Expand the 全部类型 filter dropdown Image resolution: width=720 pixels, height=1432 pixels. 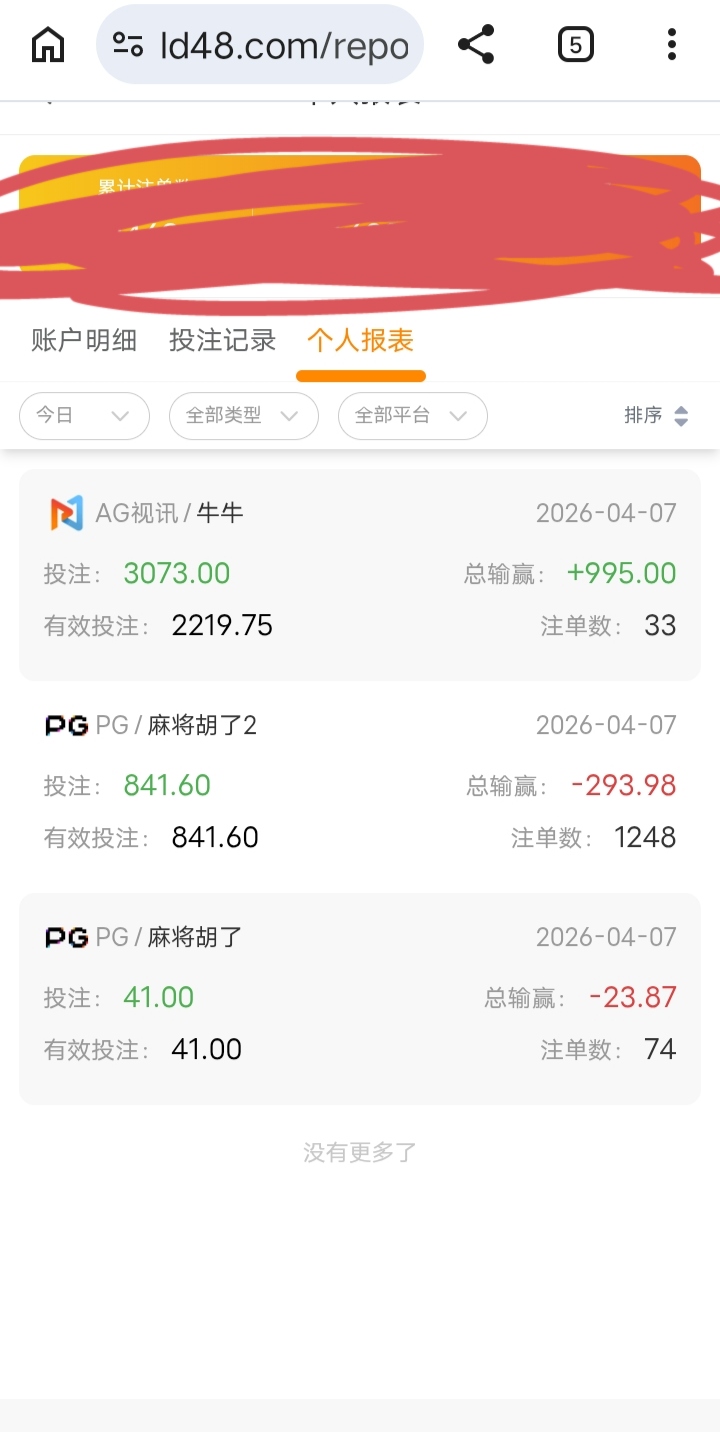tap(243, 416)
